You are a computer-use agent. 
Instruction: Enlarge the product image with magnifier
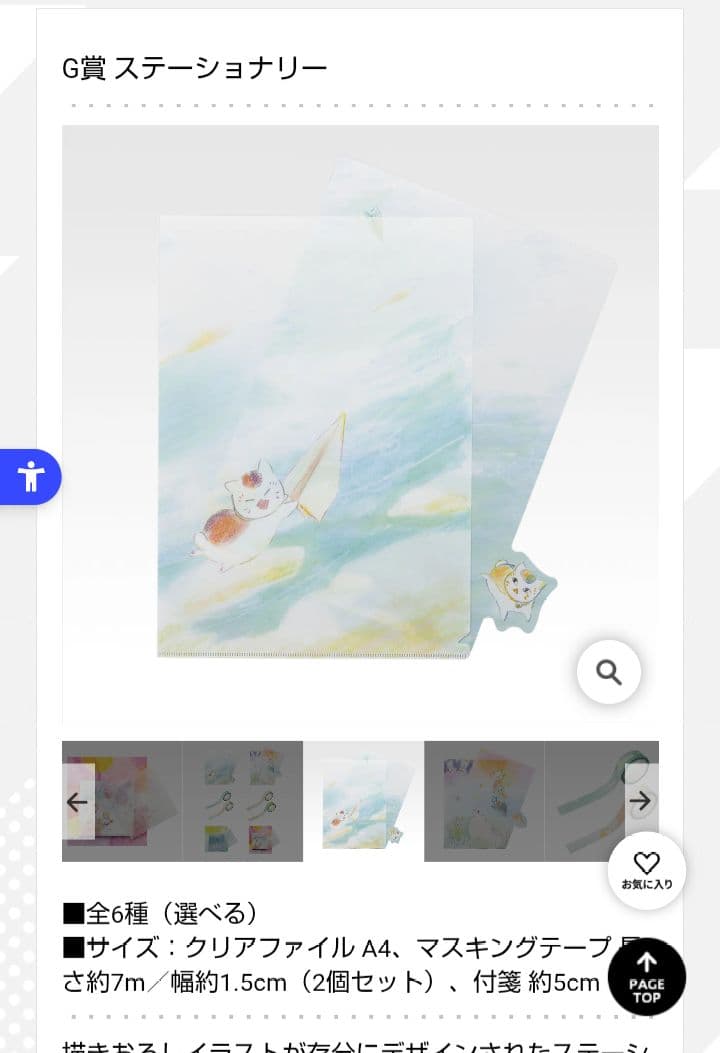(609, 672)
